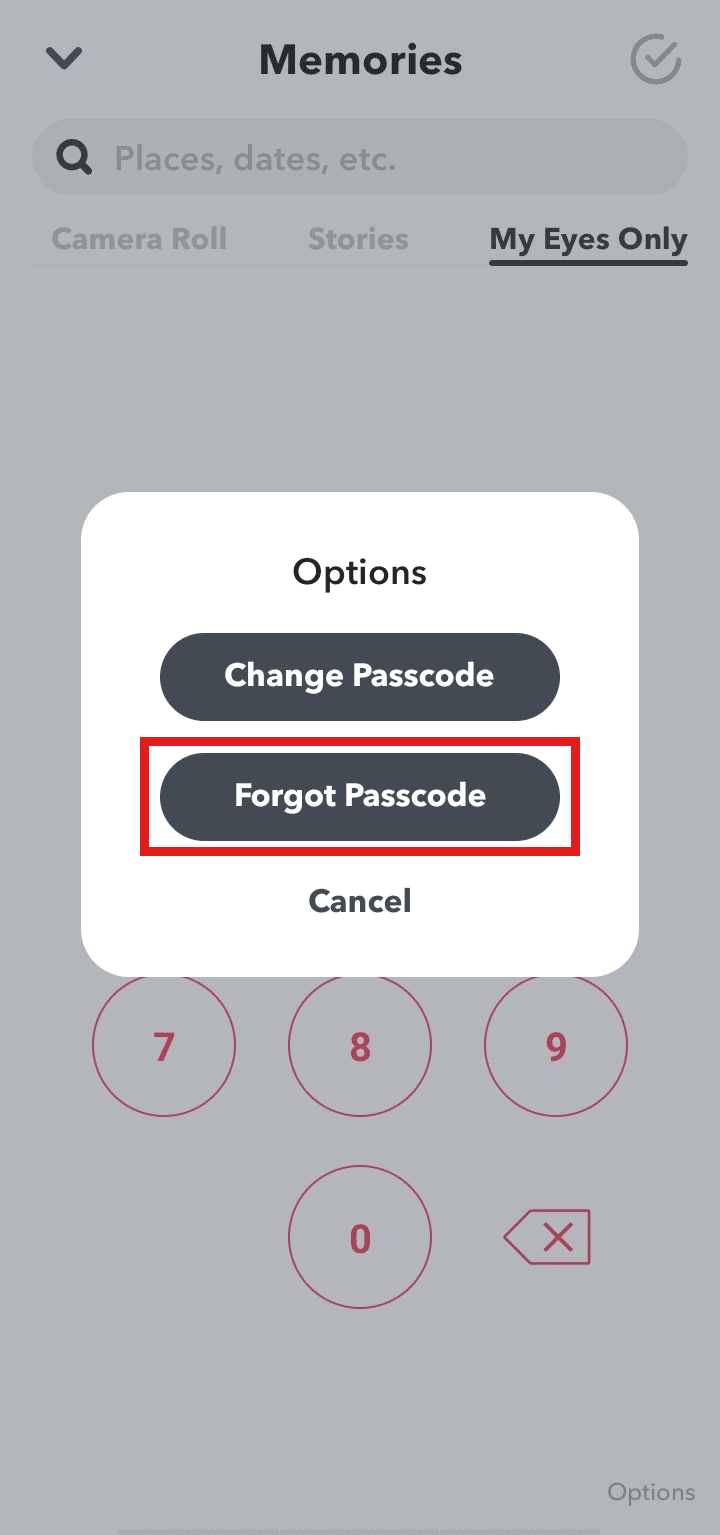720x1535 pixels.
Task: Select the Memories header title
Action: coord(360,60)
